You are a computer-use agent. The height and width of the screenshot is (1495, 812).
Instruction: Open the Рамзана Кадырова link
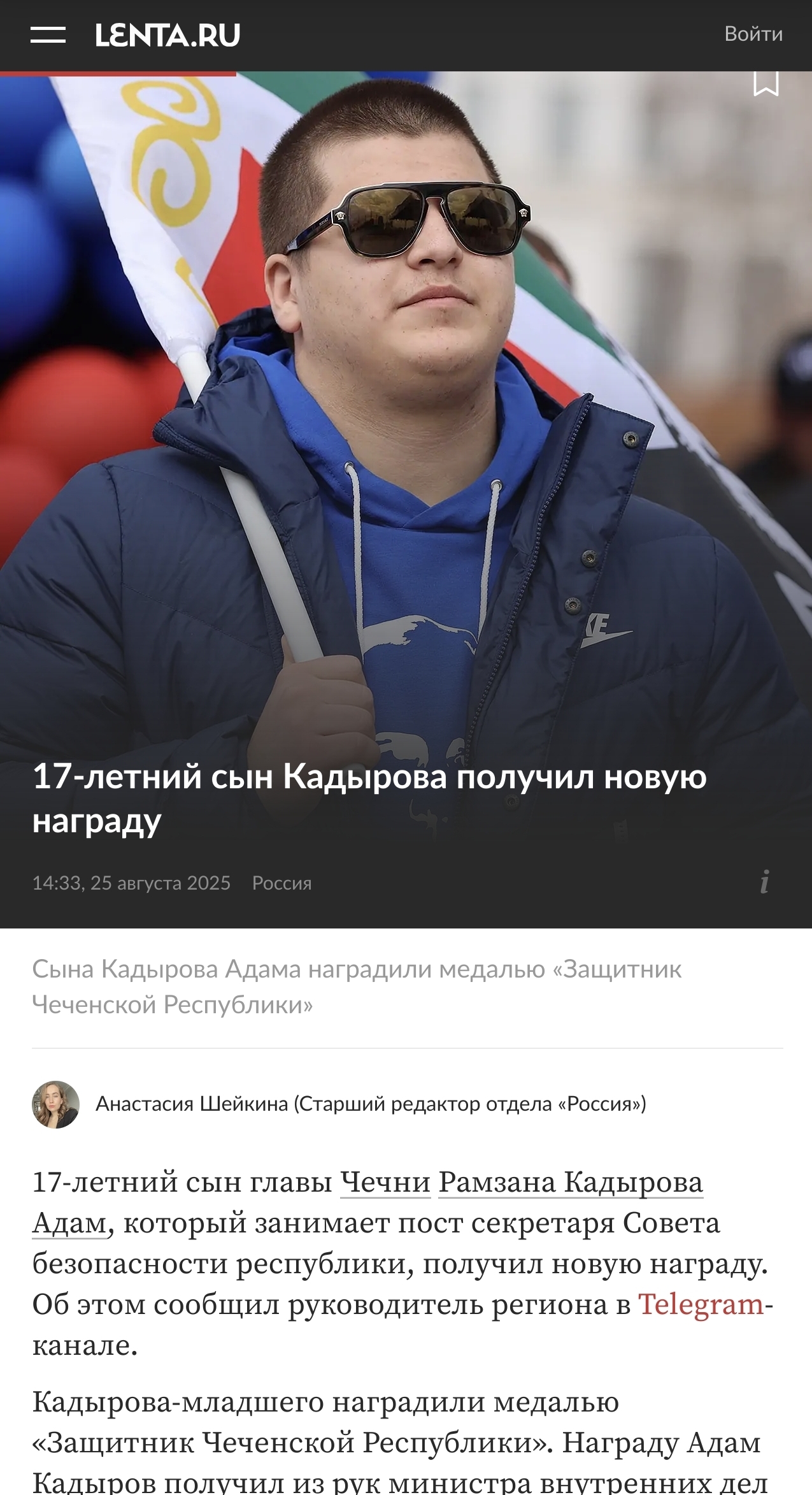pos(571,1183)
